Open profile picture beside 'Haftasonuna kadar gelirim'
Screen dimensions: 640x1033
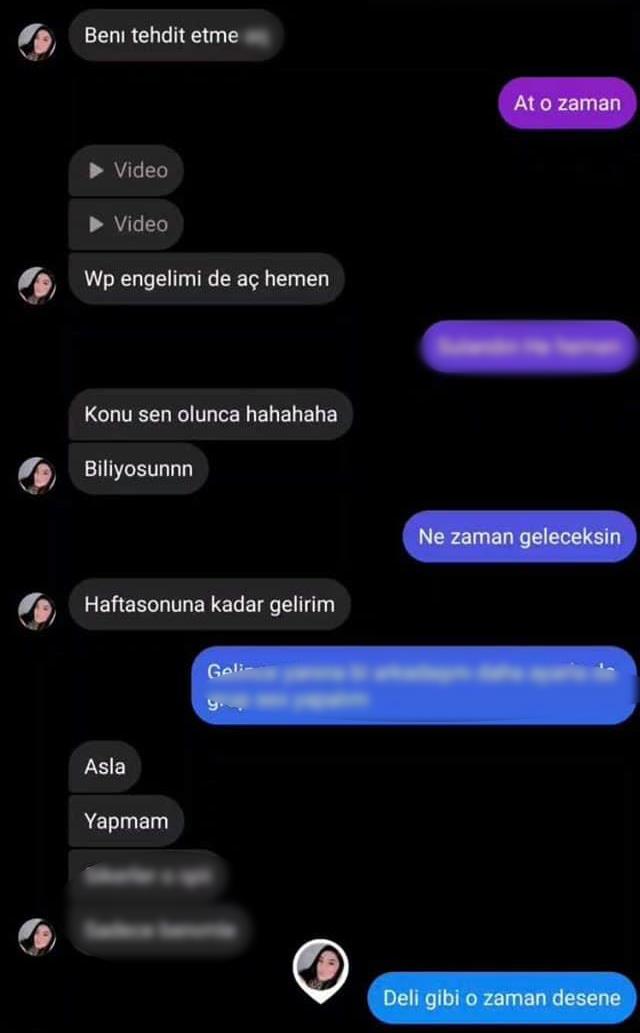37,611
